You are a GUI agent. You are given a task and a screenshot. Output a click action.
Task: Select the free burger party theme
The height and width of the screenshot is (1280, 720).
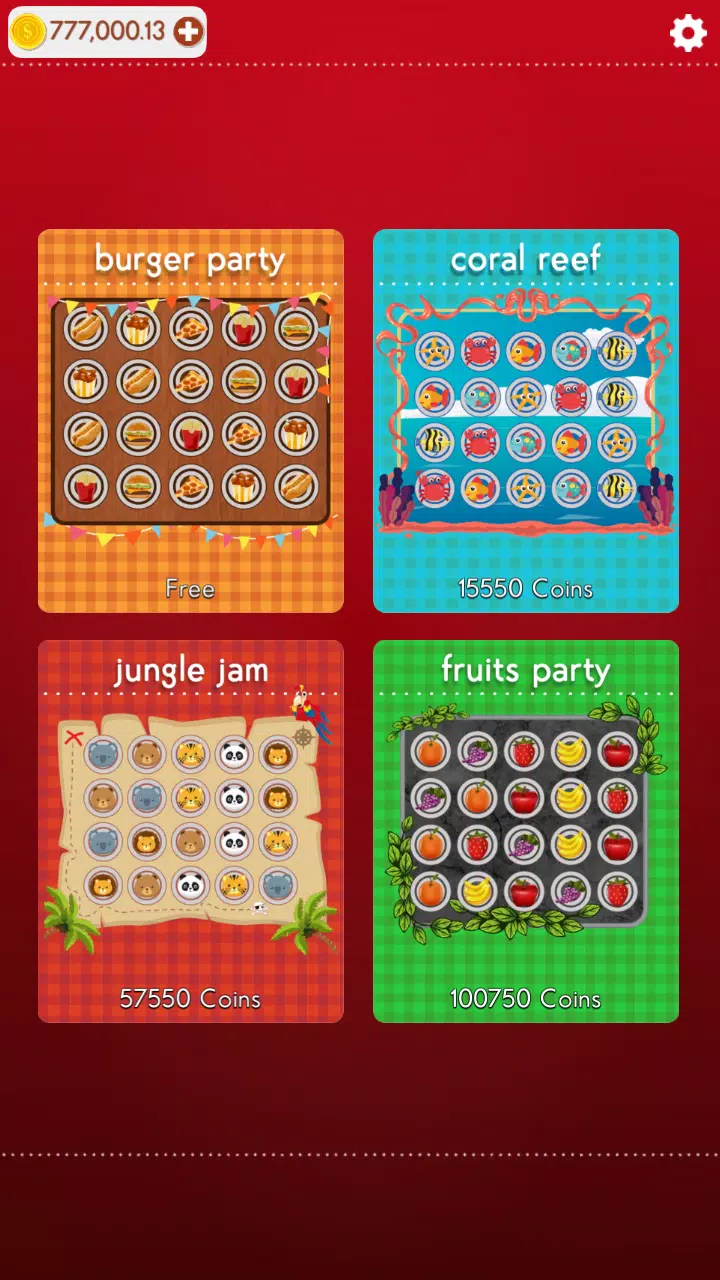[191, 421]
